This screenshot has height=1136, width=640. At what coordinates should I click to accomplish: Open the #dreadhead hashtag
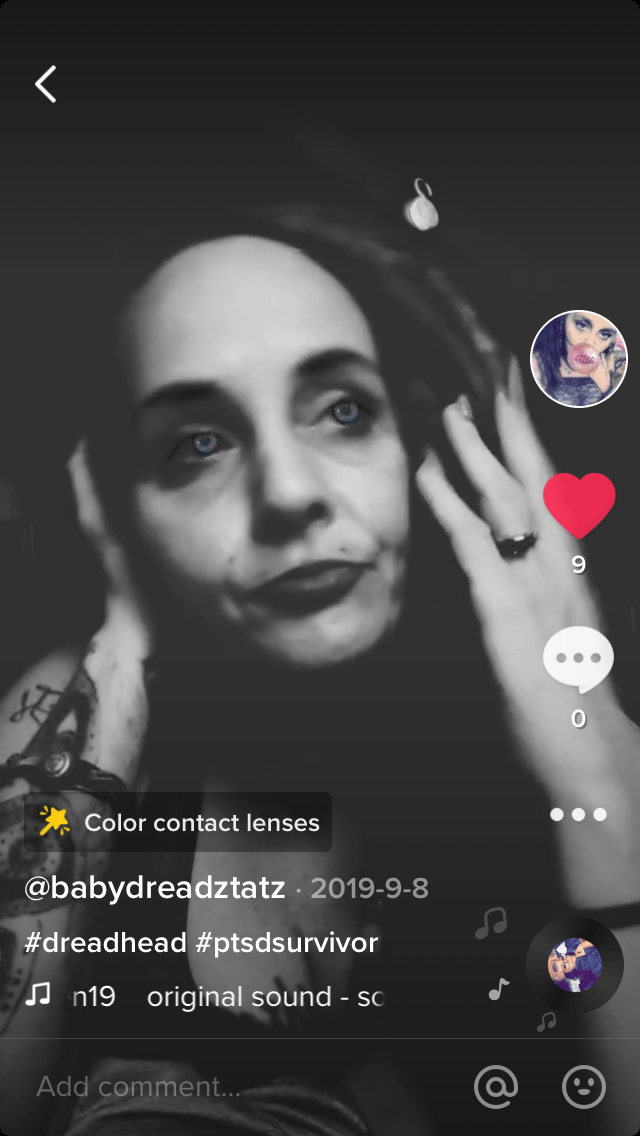point(105,942)
